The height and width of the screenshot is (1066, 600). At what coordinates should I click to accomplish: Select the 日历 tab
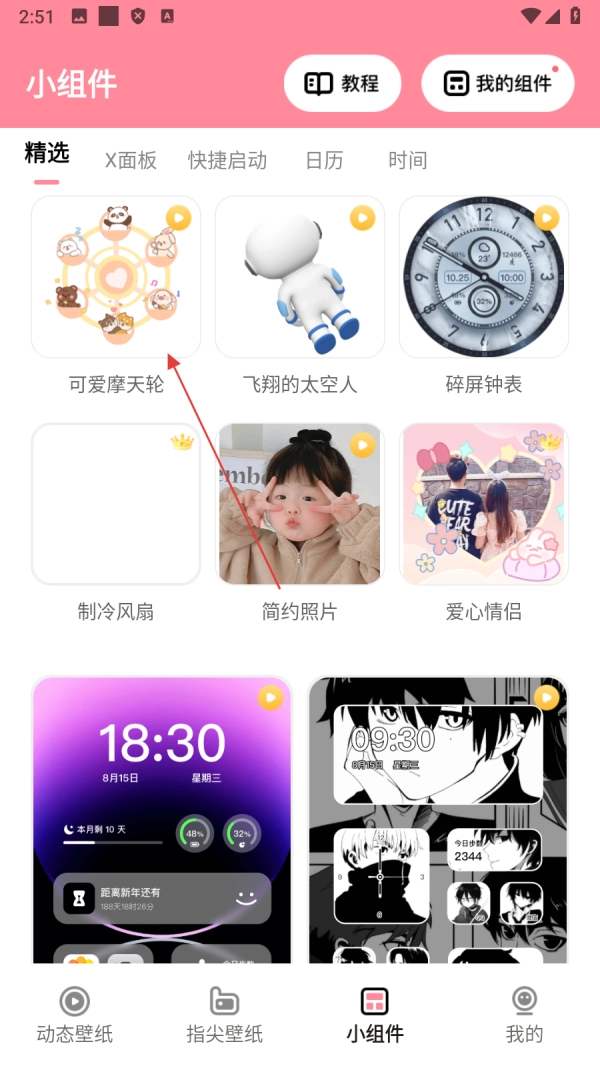tap(324, 160)
